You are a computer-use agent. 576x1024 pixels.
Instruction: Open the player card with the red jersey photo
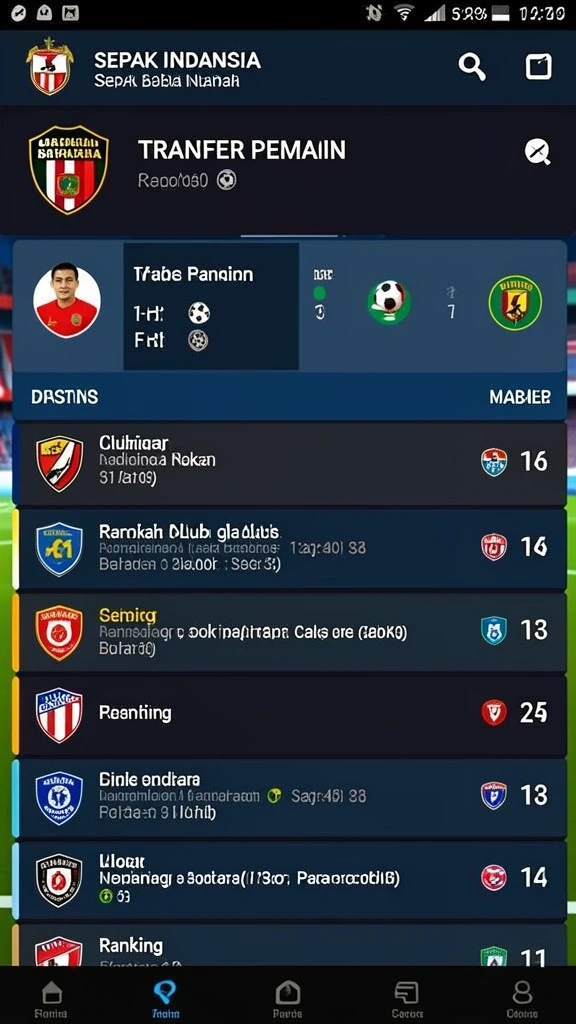[289, 306]
